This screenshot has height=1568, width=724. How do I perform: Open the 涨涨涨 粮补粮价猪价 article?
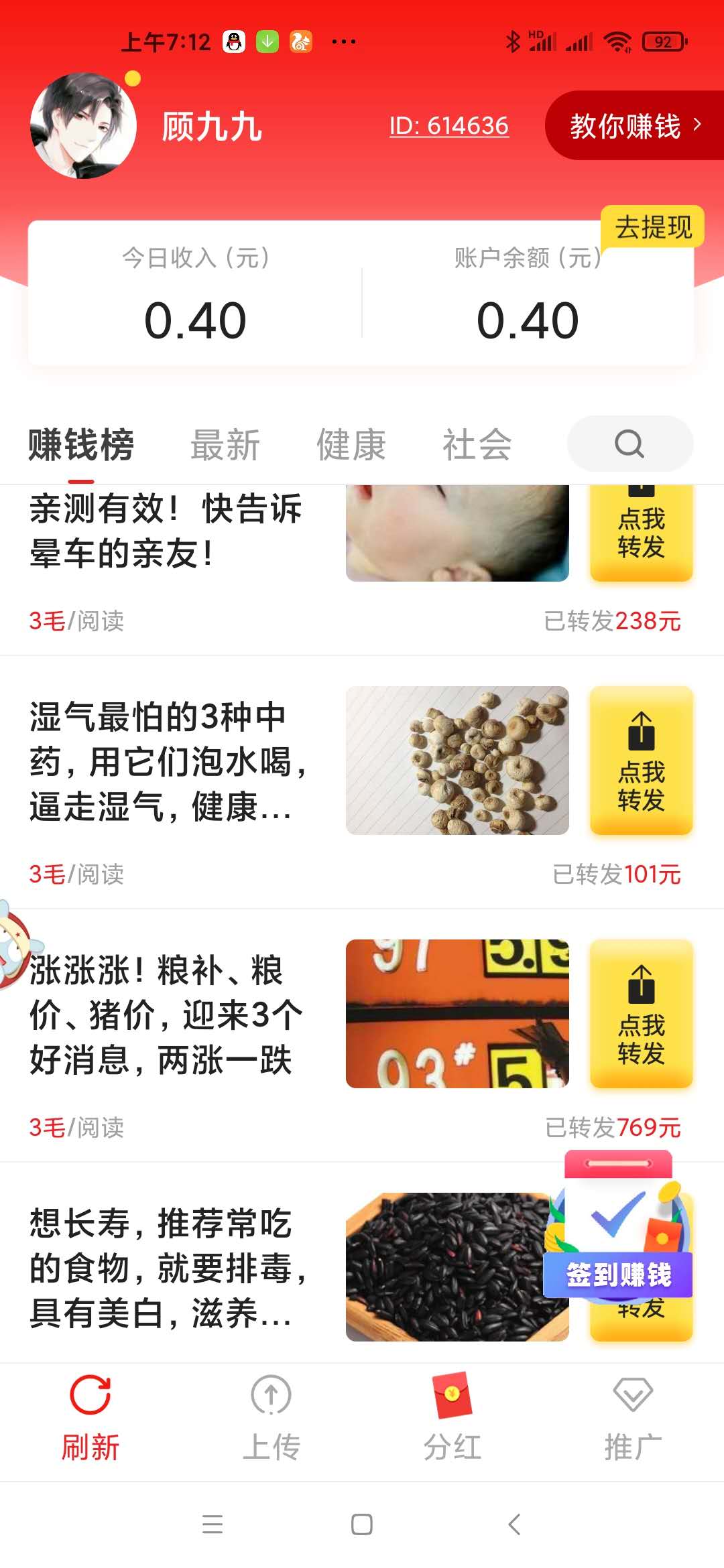(x=168, y=1015)
